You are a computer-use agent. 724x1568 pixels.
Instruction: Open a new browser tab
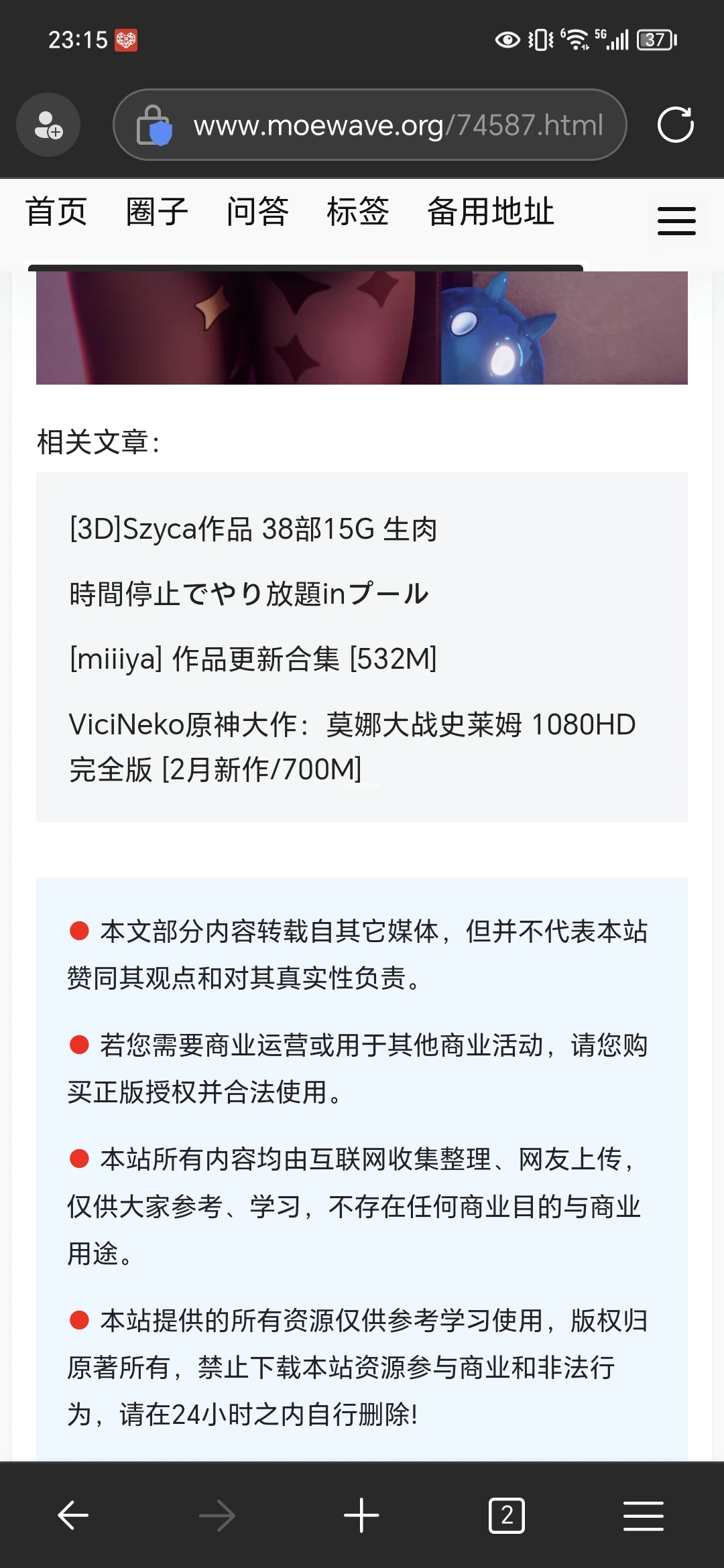pos(361,1515)
